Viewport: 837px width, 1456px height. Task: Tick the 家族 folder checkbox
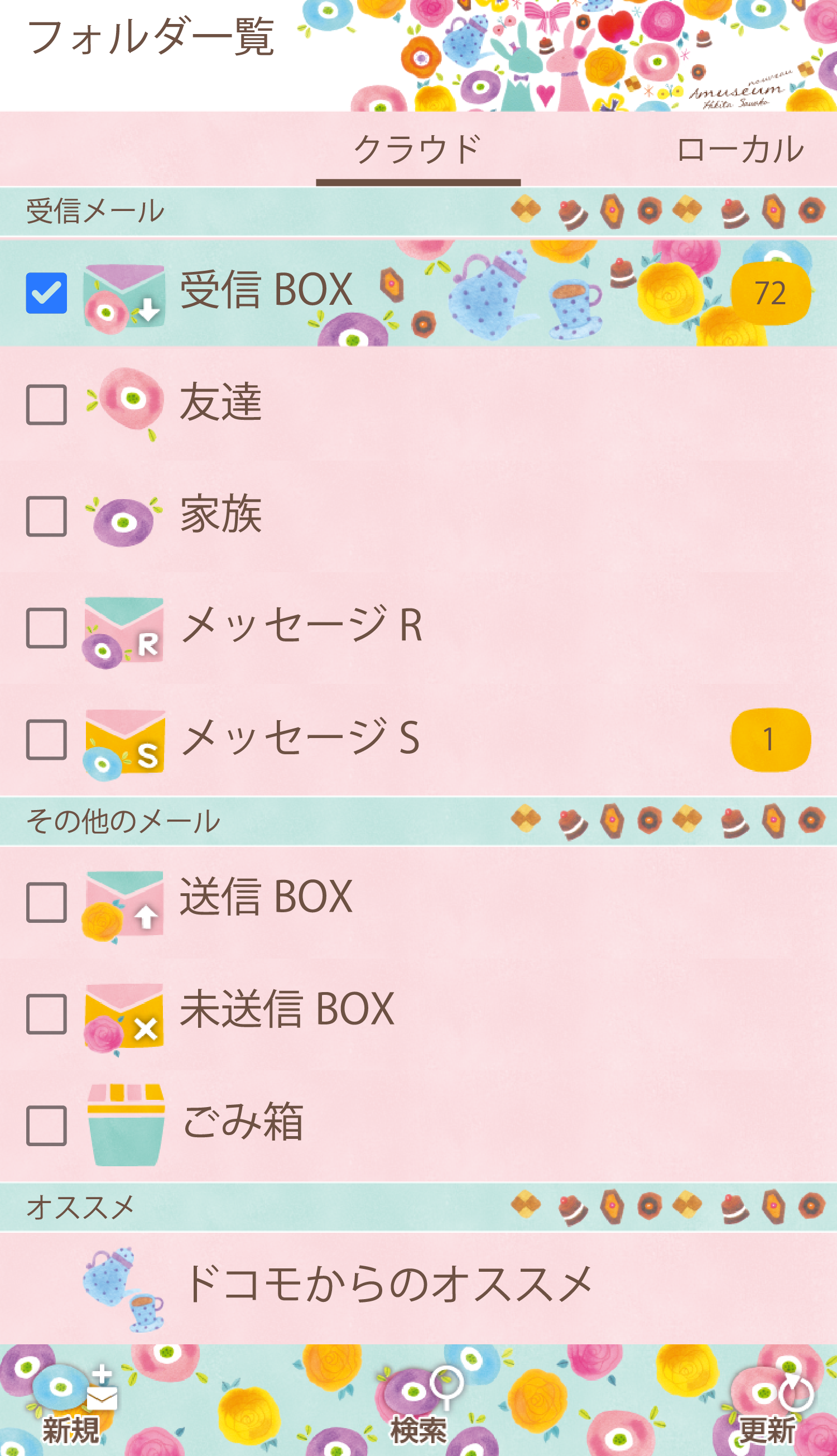click(x=46, y=516)
